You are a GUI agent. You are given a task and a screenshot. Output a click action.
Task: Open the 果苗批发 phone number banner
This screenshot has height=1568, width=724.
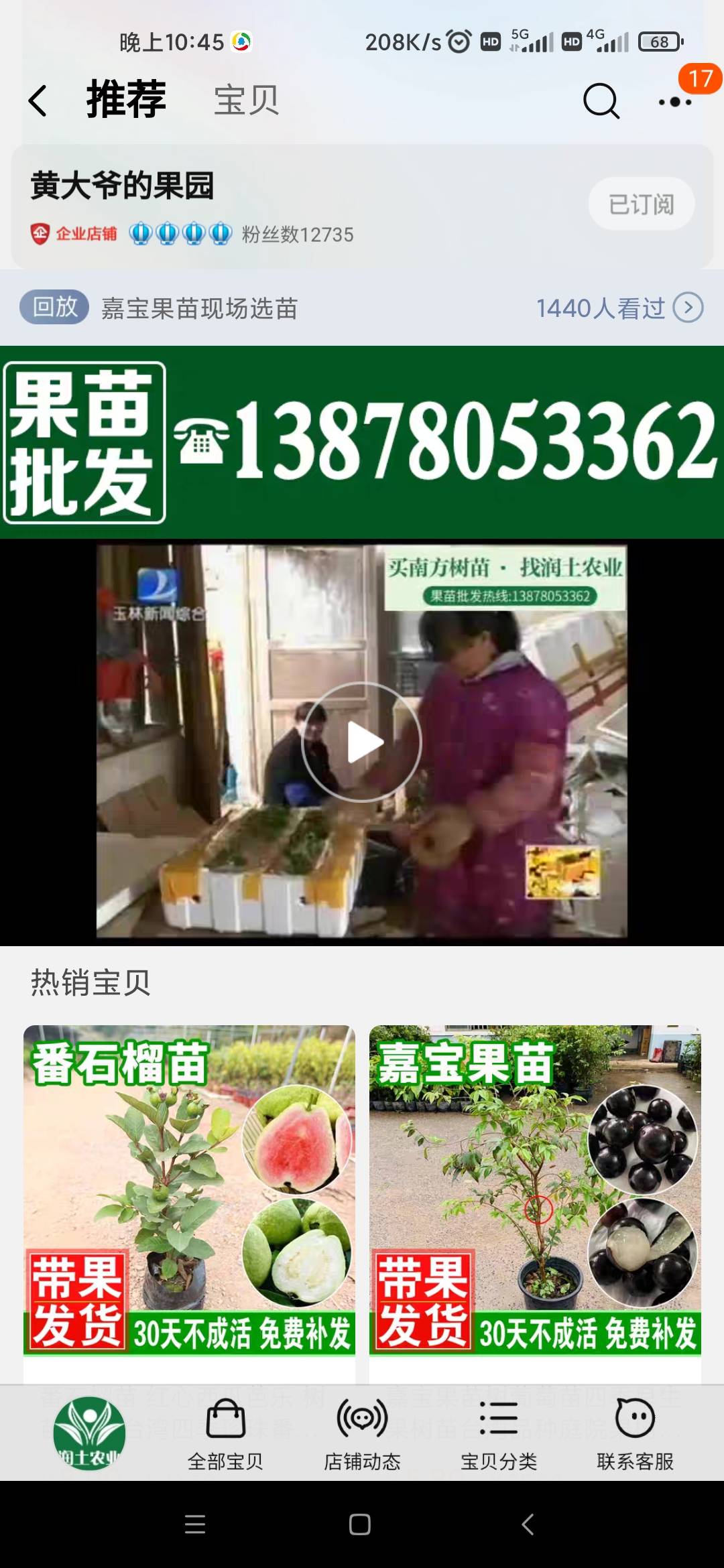(x=362, y=442)
